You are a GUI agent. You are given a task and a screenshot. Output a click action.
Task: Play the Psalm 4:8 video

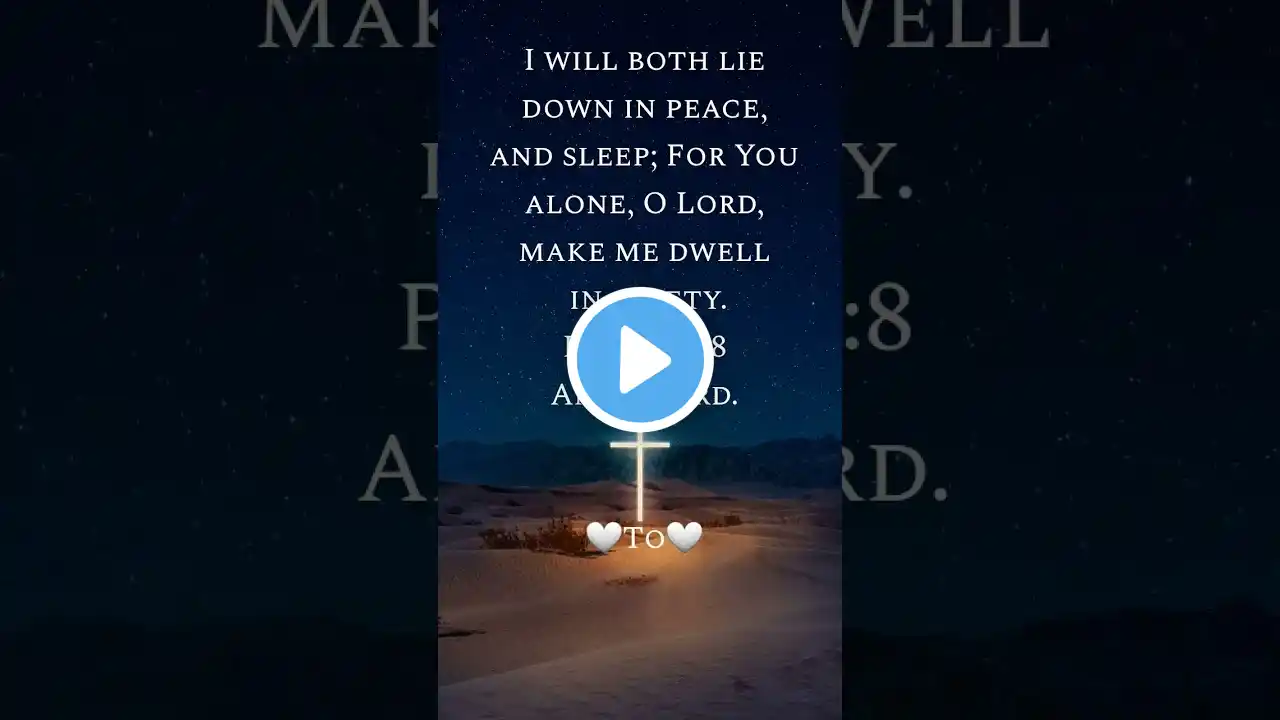coord(639,359)
